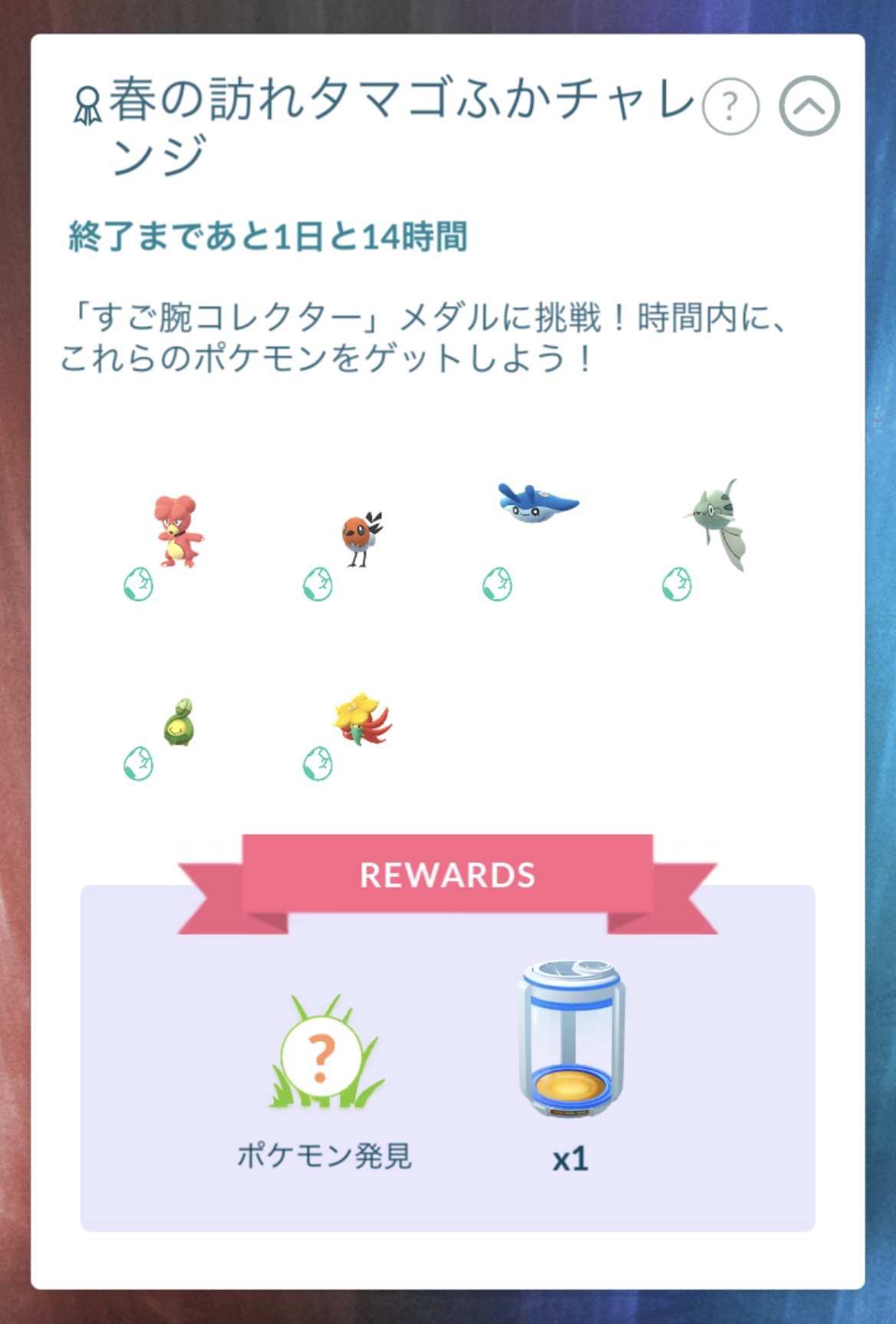Tap the Magby entry in the collection

(x=180, y=532)
